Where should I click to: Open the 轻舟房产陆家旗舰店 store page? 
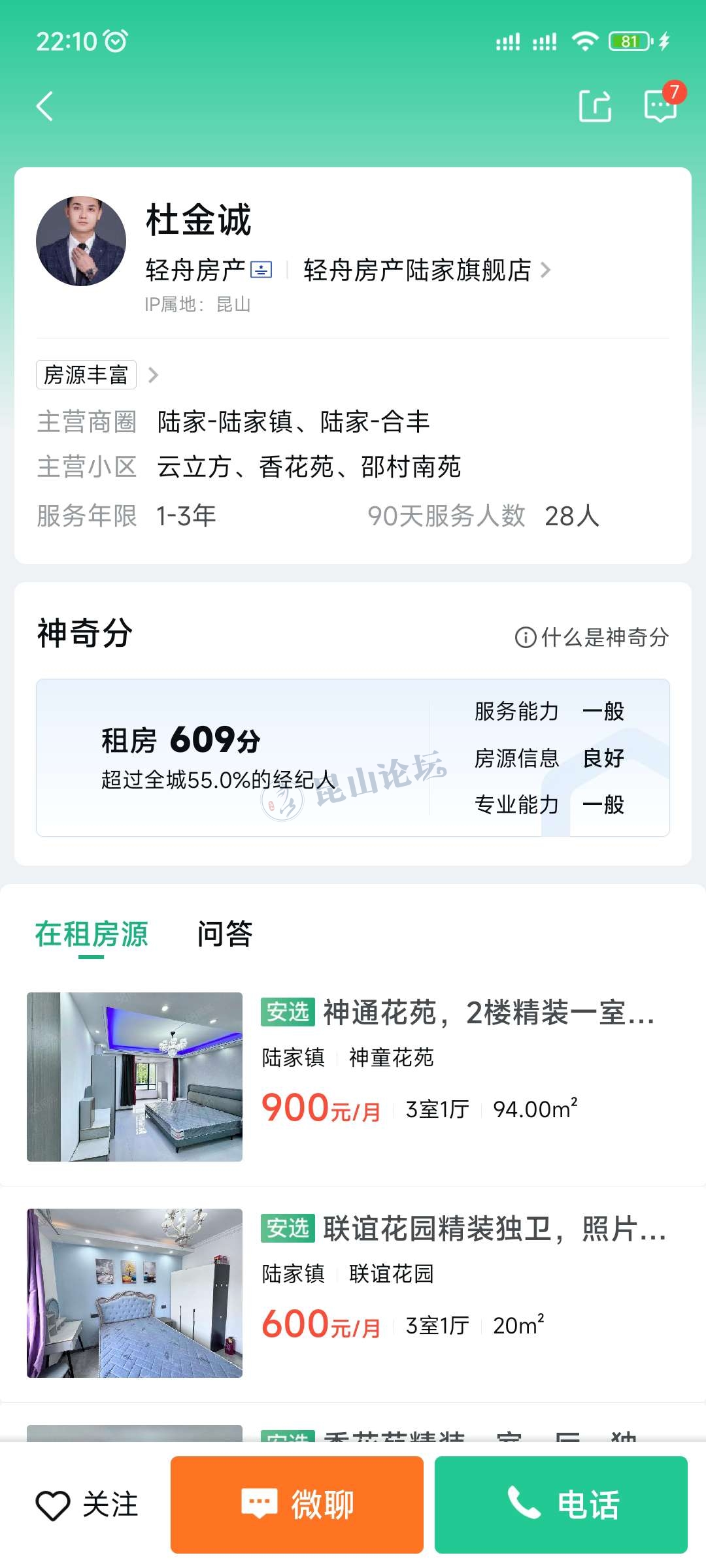pos(426,270)
